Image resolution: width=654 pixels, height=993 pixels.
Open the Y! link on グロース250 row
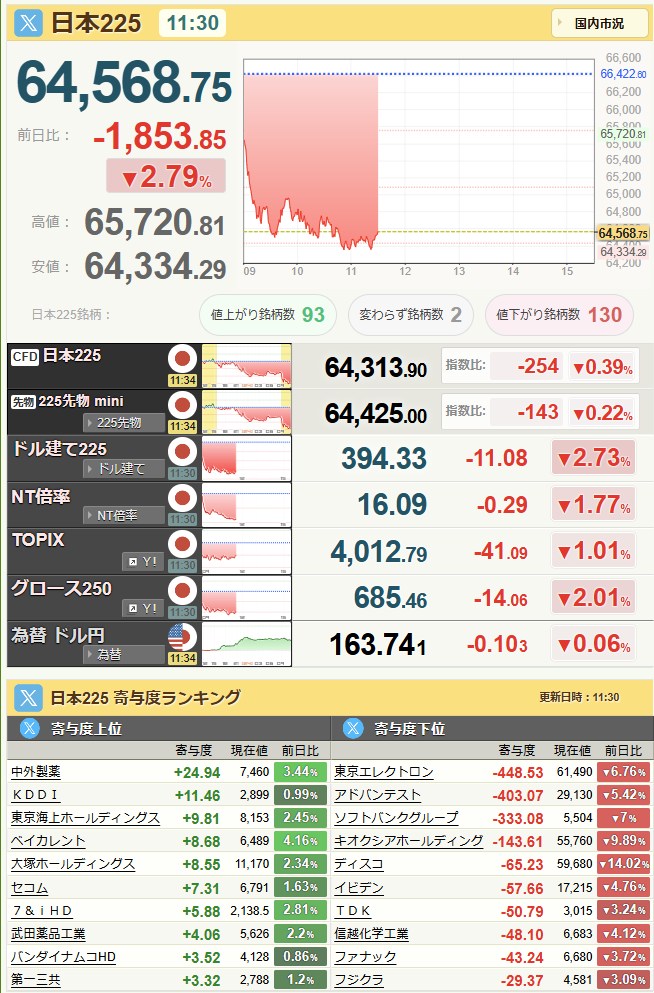point(143,609)
